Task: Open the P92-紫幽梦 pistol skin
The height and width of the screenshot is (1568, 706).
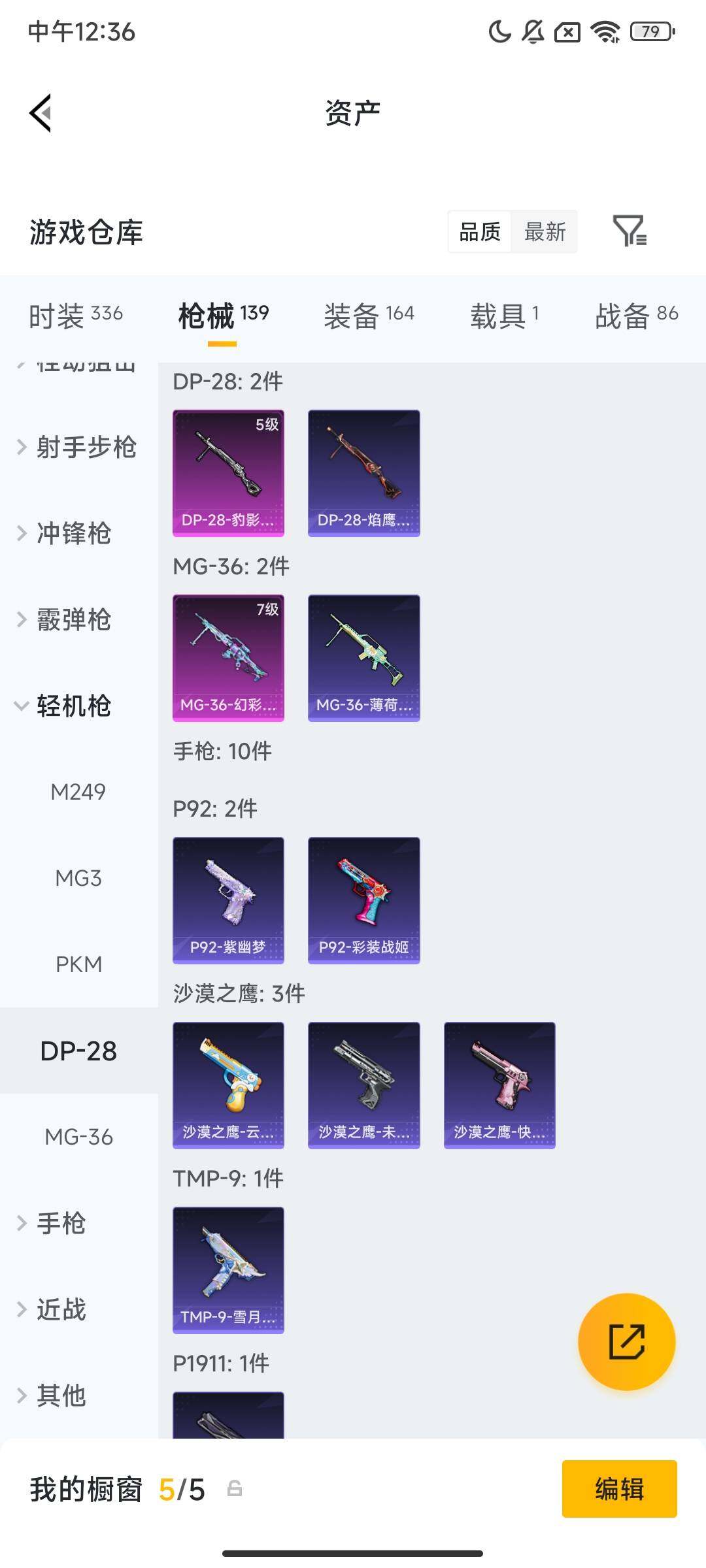Action: [228, 900]
